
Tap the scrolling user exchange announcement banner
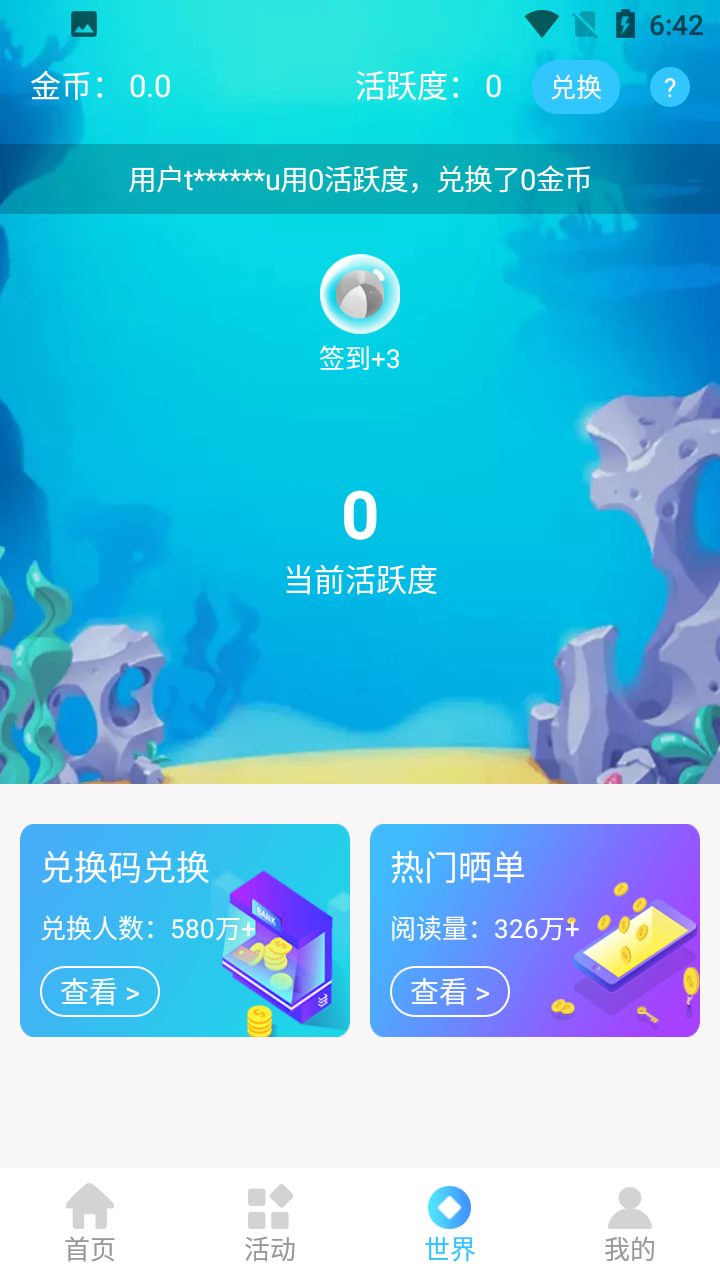360,180
